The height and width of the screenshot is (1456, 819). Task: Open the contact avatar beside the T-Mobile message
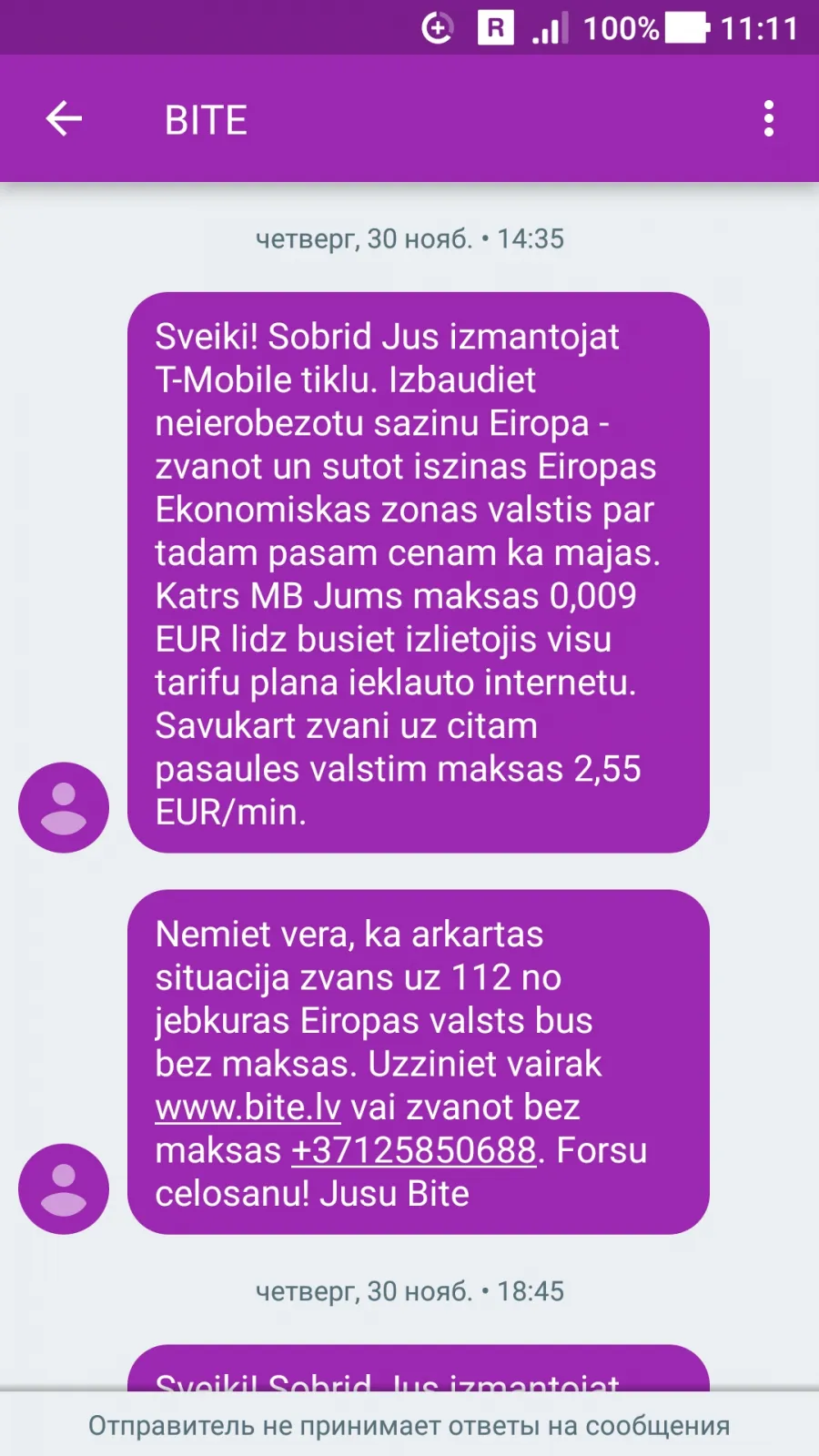(x=64, y=807)
